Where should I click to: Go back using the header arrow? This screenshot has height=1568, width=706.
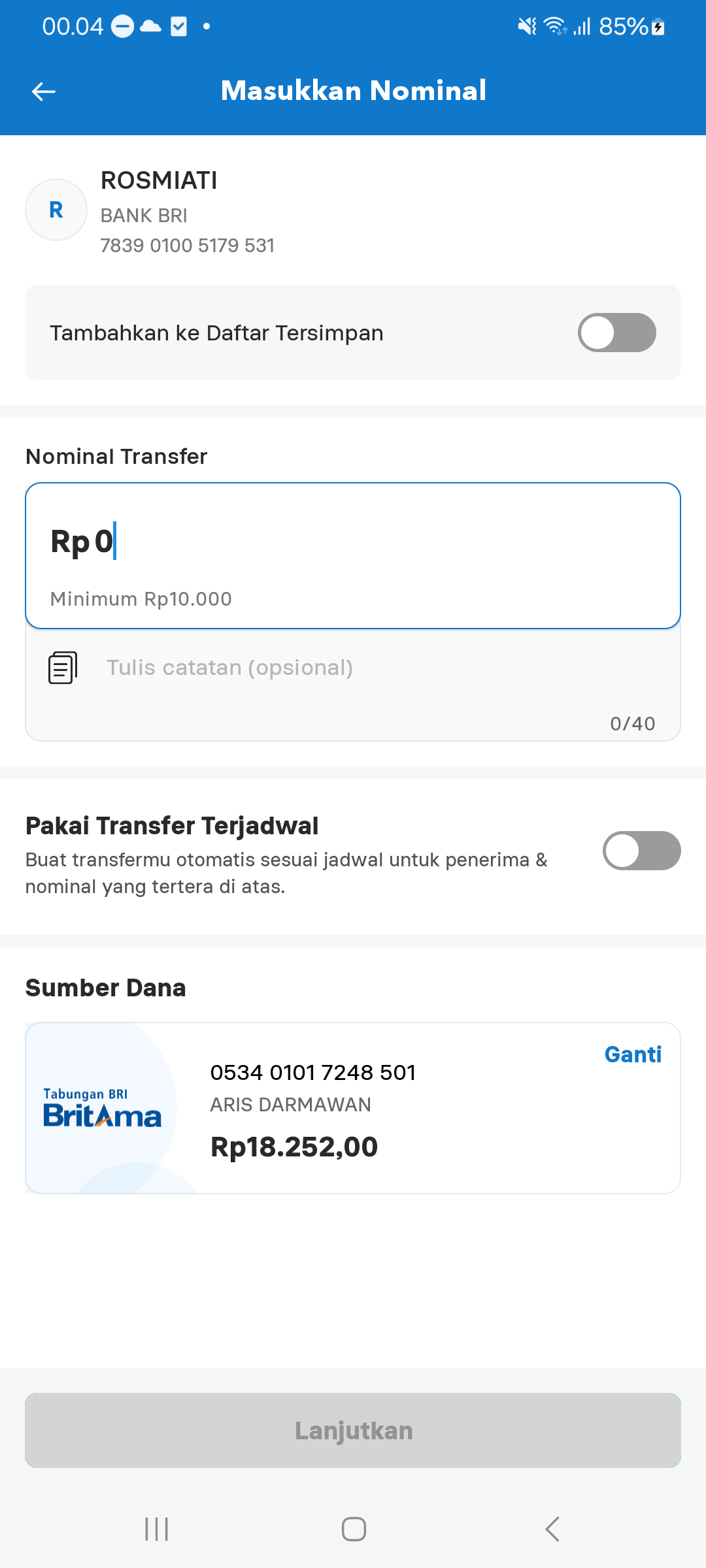pyautogui.click(x=44, y=91)
